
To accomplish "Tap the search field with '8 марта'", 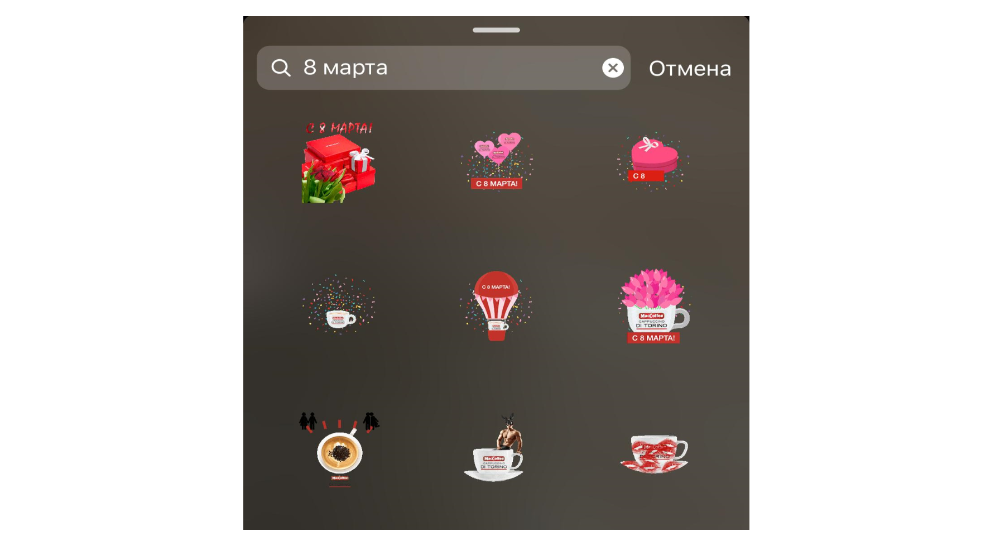I will (440, 68).
